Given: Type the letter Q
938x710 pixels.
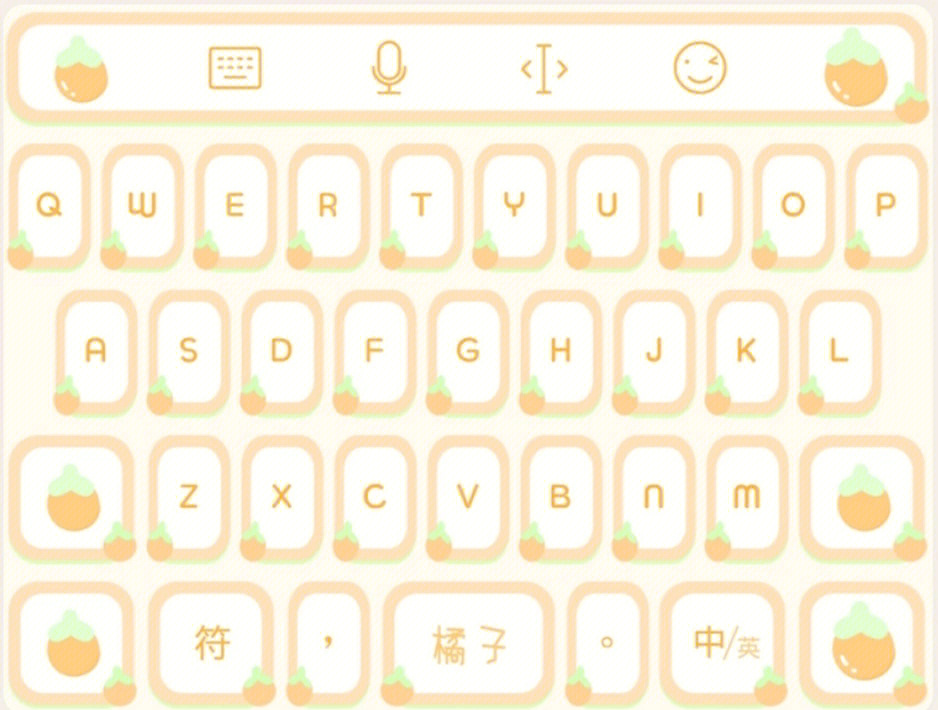Looking at the screenshot, I should coord(48,206).
